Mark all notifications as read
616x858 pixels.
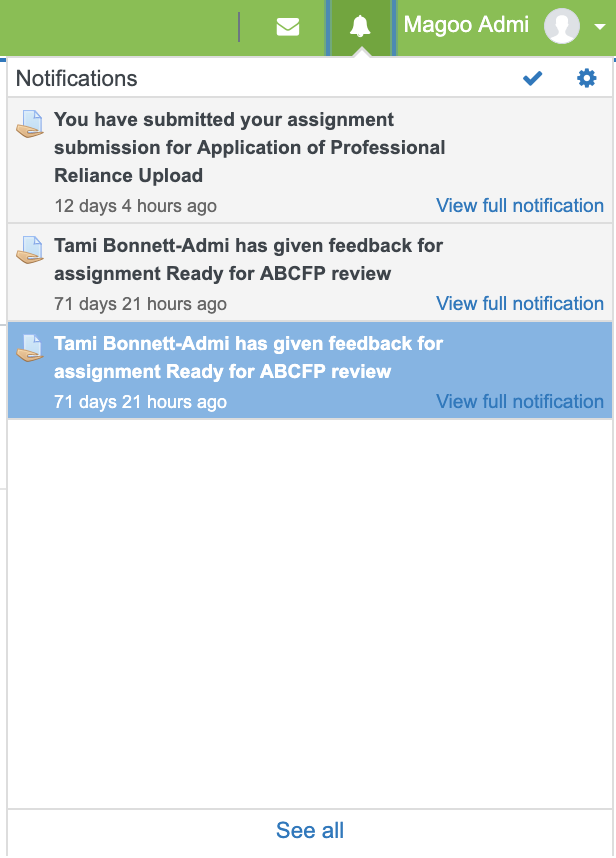click(x=533, y=78)
